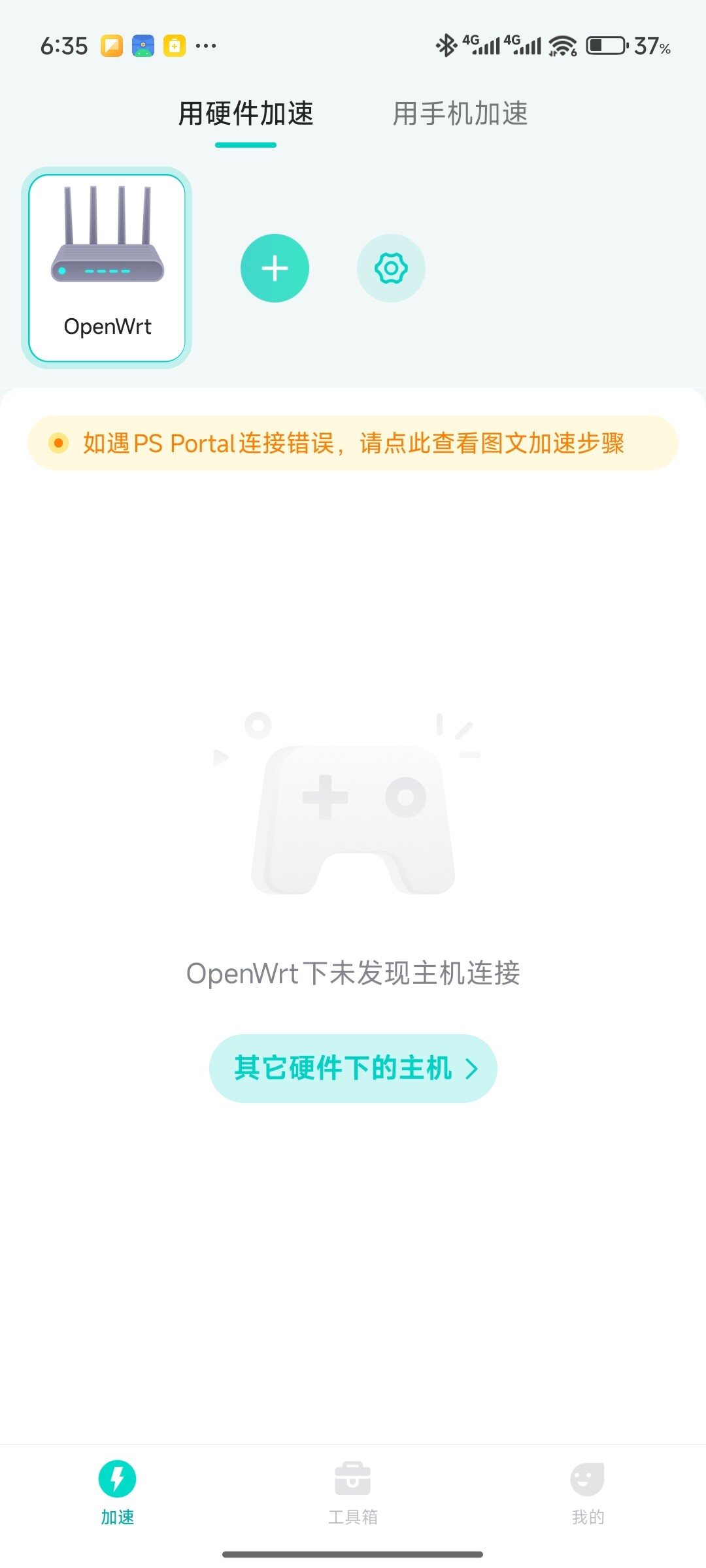The image size is (706, 1568).
Task: Open hardware settings gear
Action: 391,268
